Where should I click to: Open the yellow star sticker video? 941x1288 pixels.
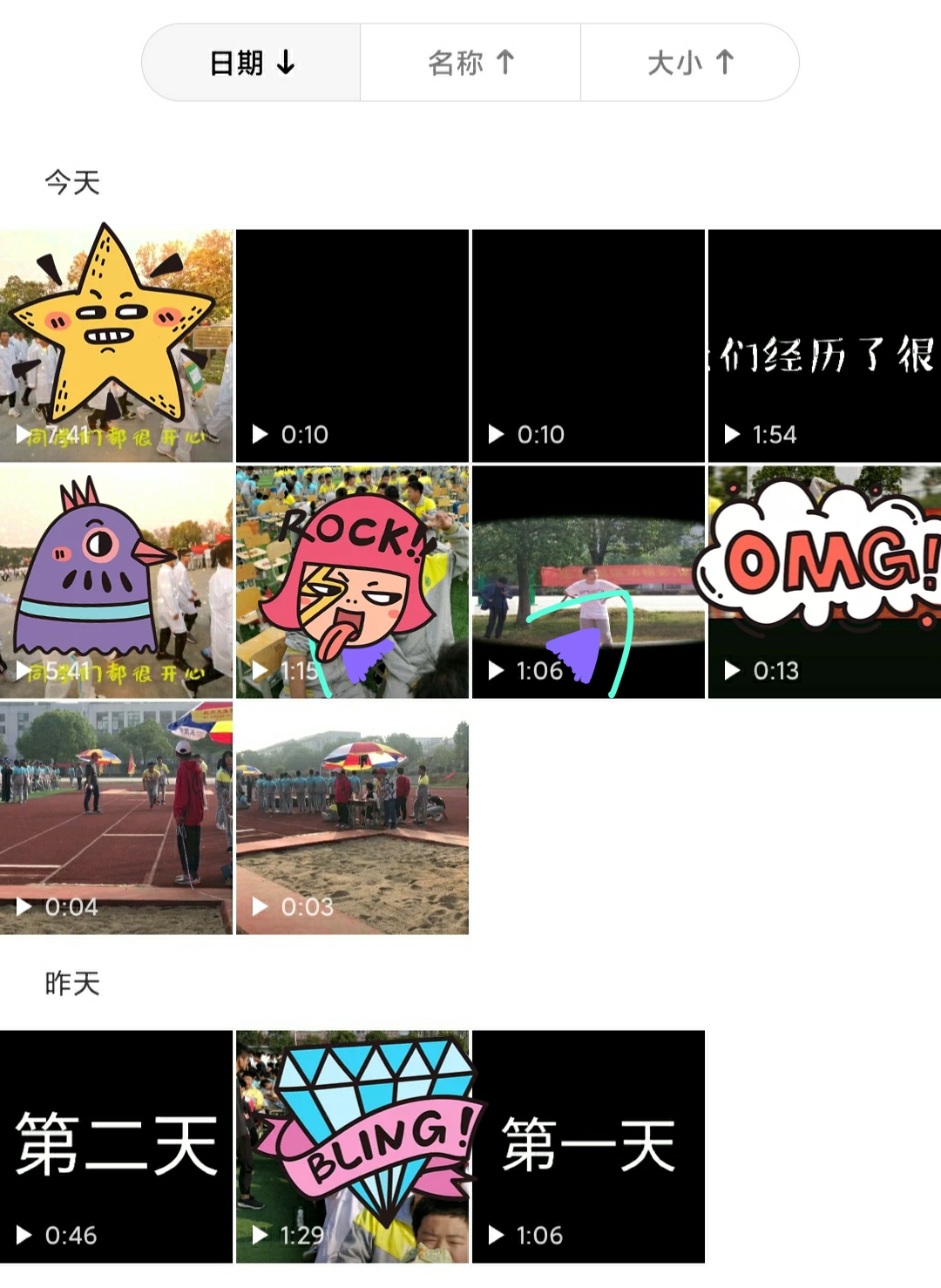pyautogui.click(x=116, y=346)
